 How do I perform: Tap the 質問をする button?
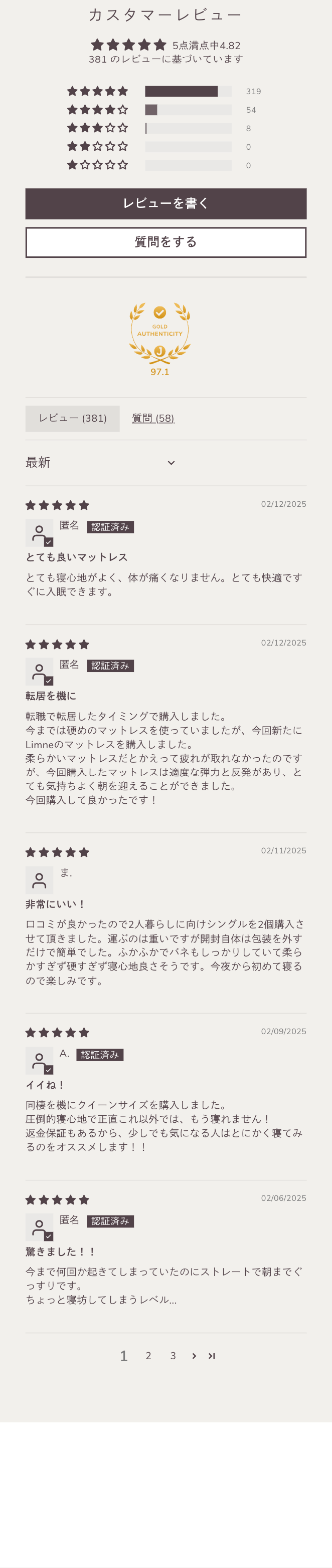point(165,242)
